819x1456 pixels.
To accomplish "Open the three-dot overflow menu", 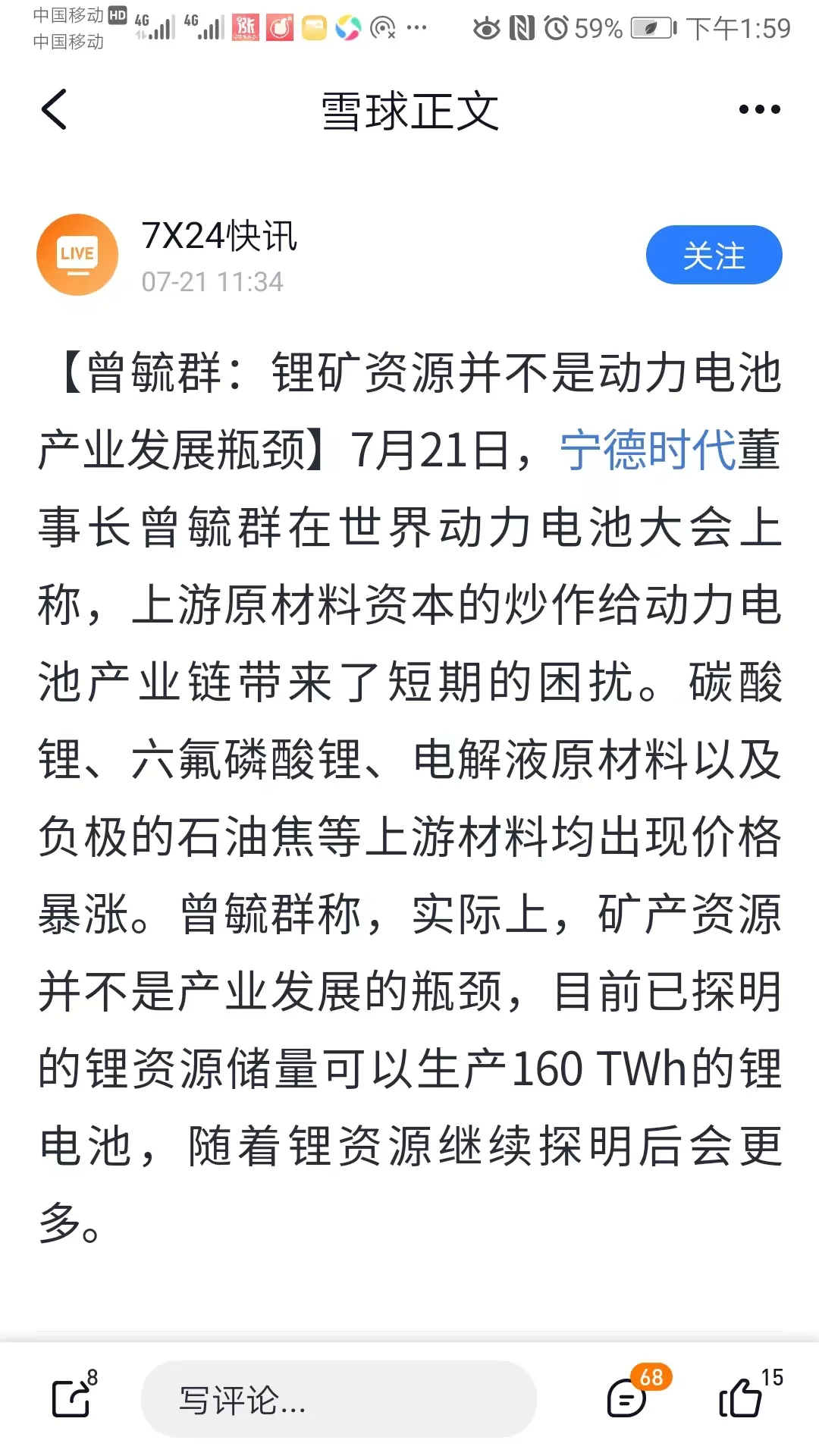I will pos(759,110).
